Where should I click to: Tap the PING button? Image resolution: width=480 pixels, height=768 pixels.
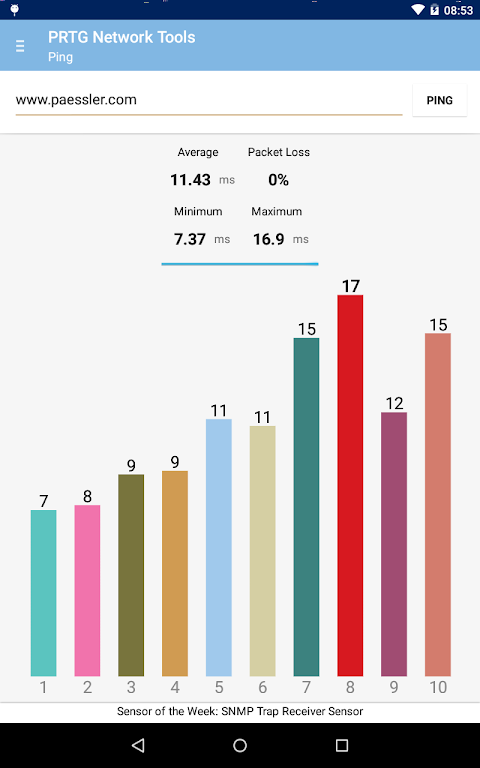(439, 100)
